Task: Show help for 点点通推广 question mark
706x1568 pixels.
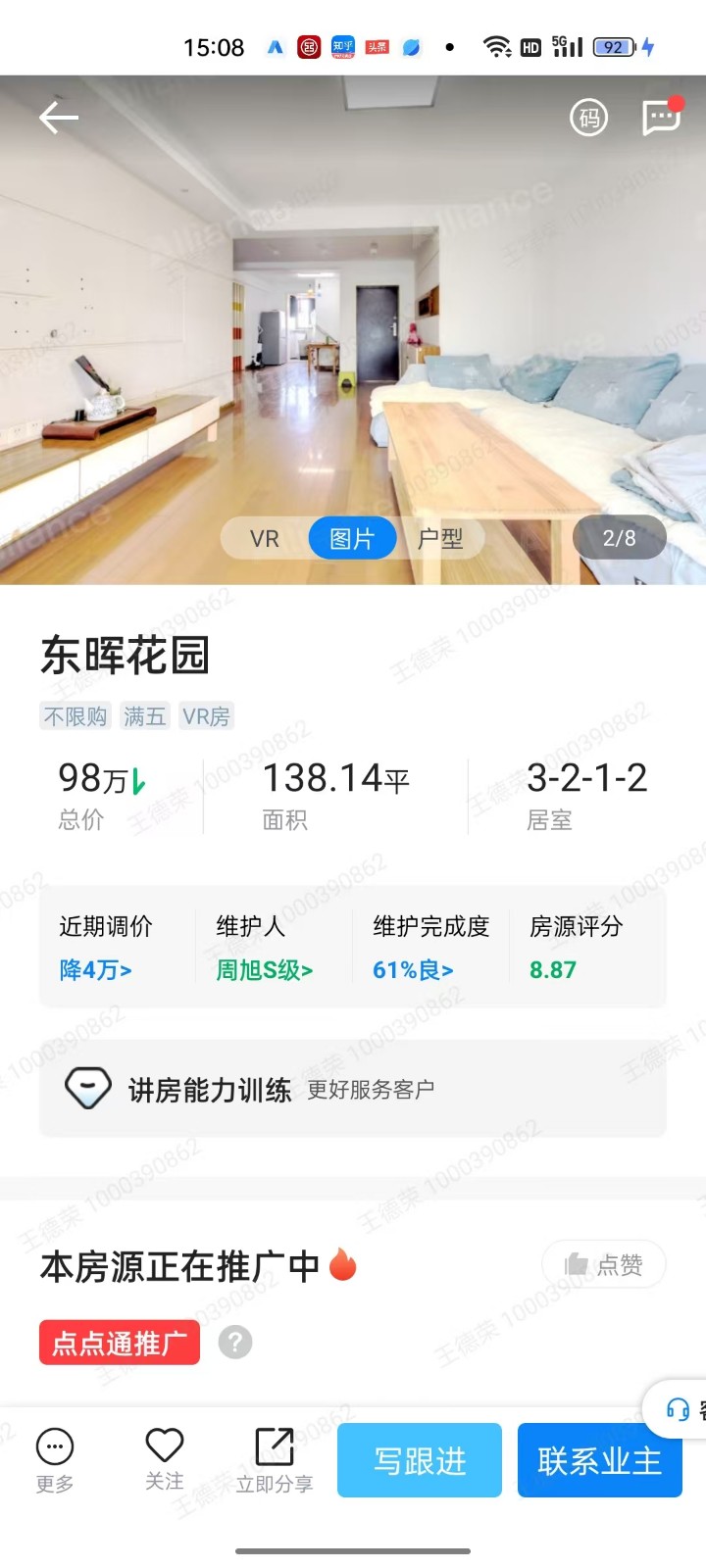Action: pyautogui.click(x=235, y=1342)
